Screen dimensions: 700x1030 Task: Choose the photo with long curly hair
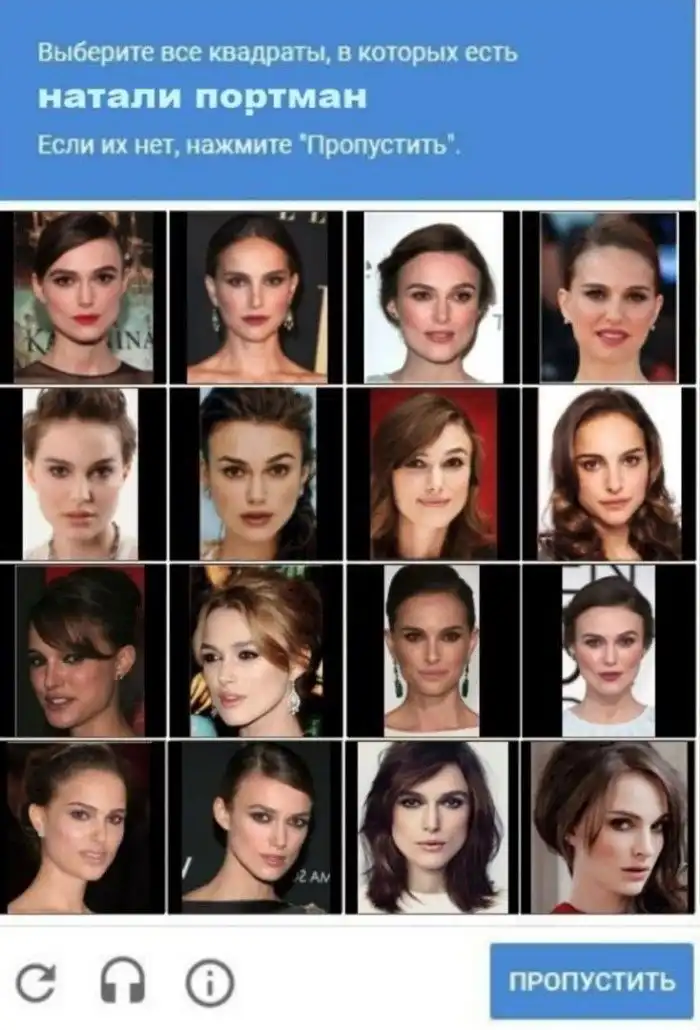coord(608,474)
